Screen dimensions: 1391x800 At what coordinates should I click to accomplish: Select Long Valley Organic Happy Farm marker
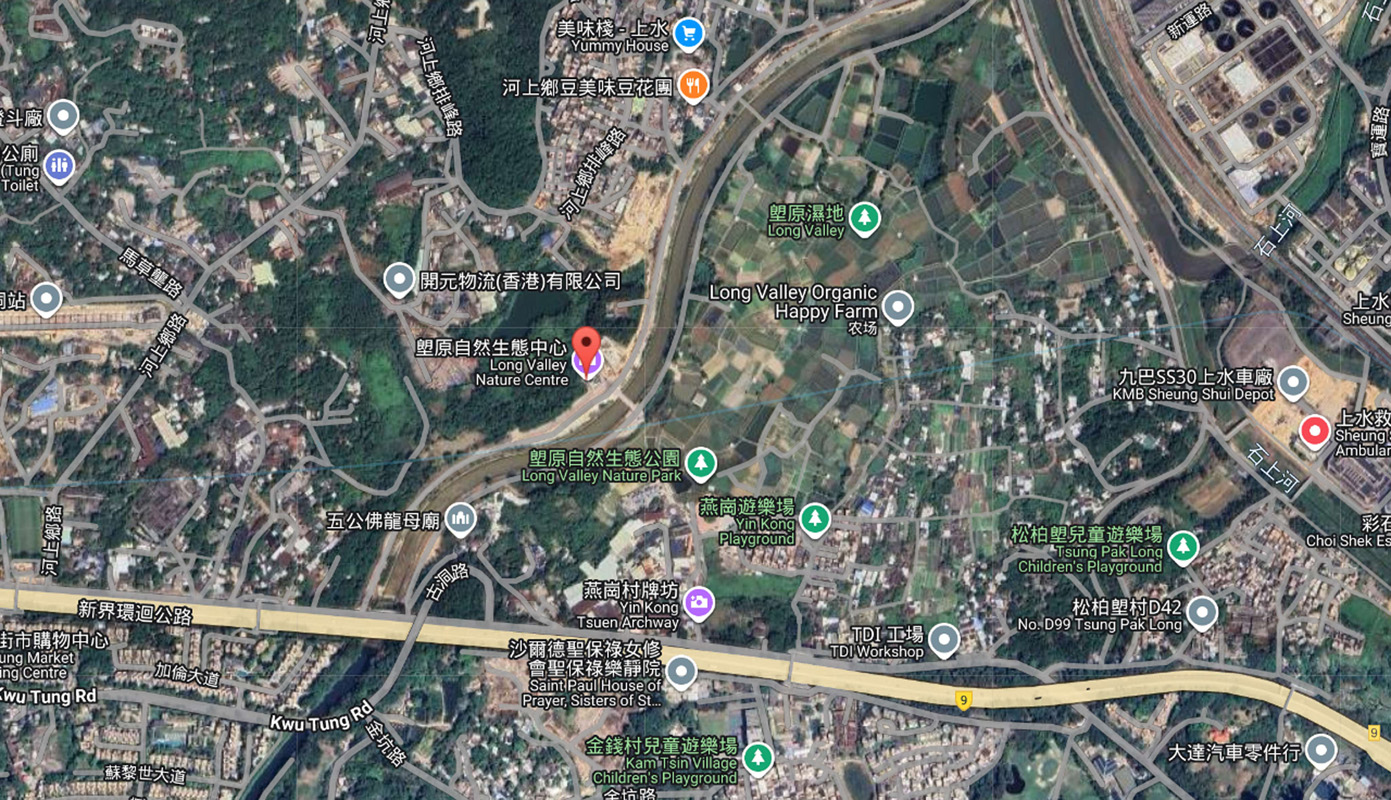(x=898, y=307)
